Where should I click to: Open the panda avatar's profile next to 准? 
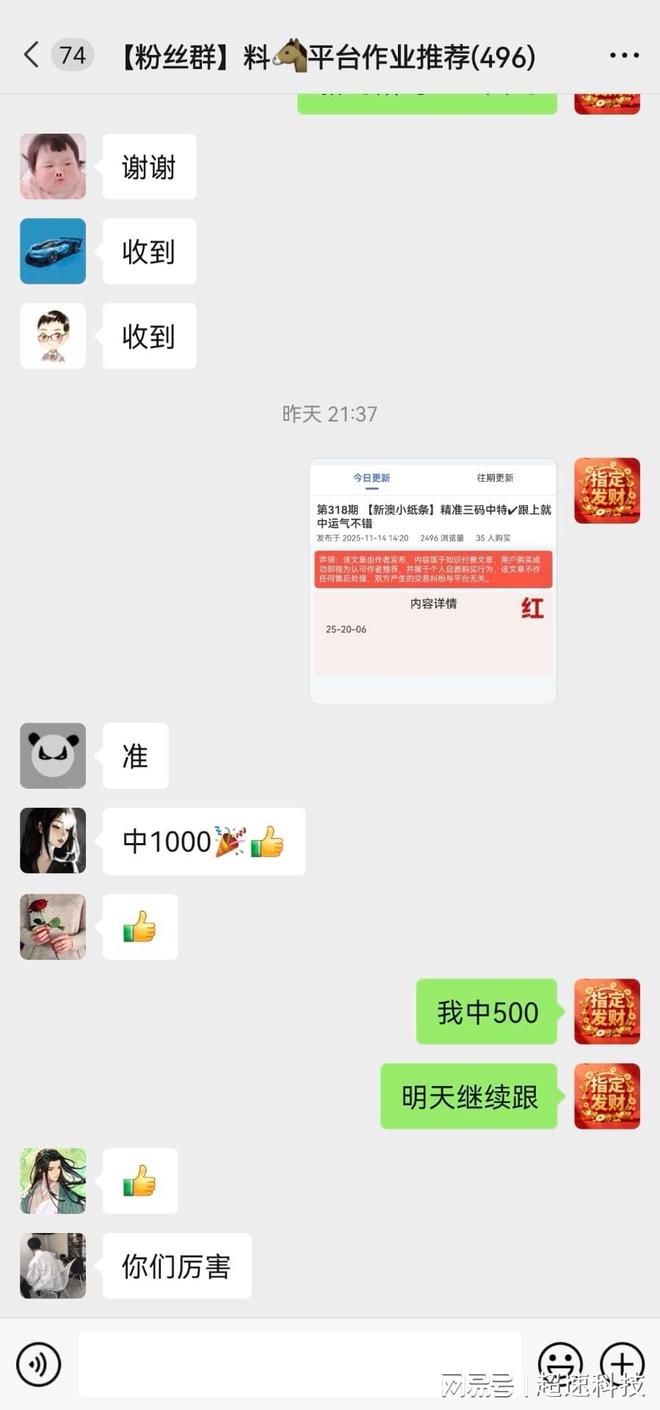pyautogui.click(x=53, y=756)
